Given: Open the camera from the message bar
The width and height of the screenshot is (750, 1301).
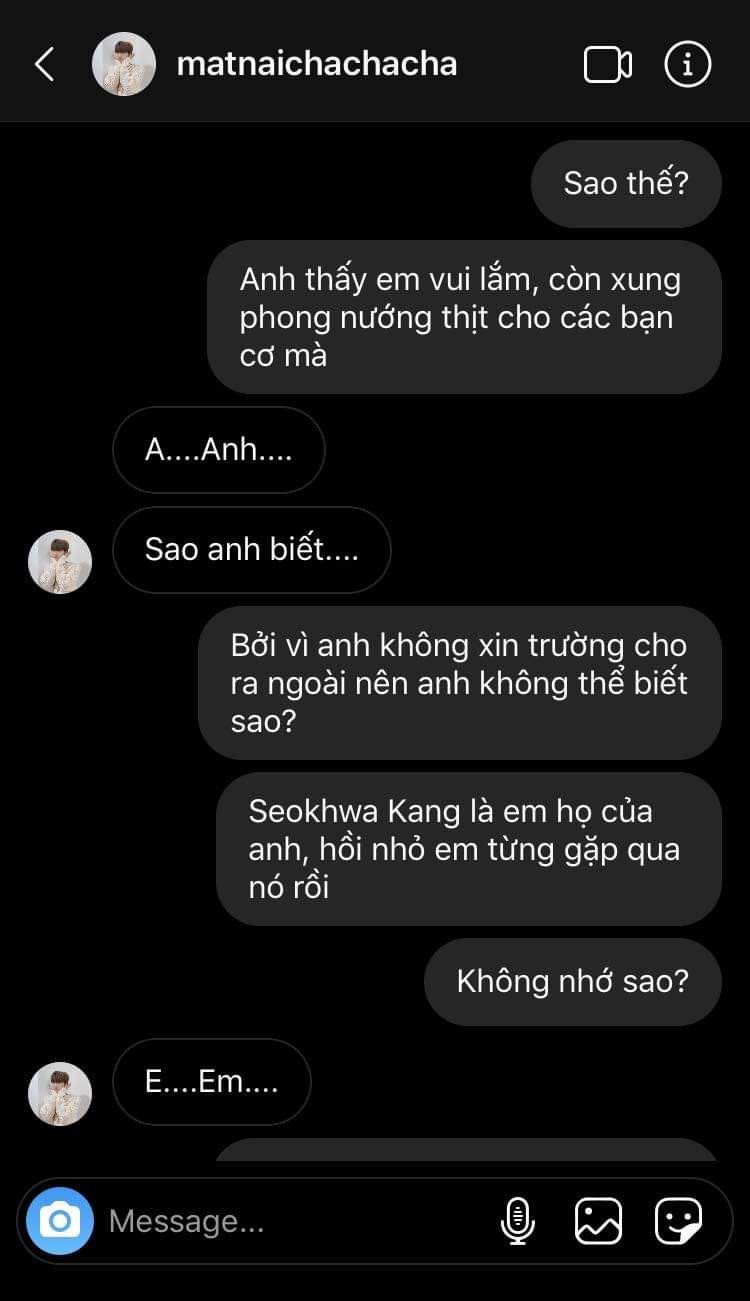Looking at the screenshot, I should [60, 1221].
